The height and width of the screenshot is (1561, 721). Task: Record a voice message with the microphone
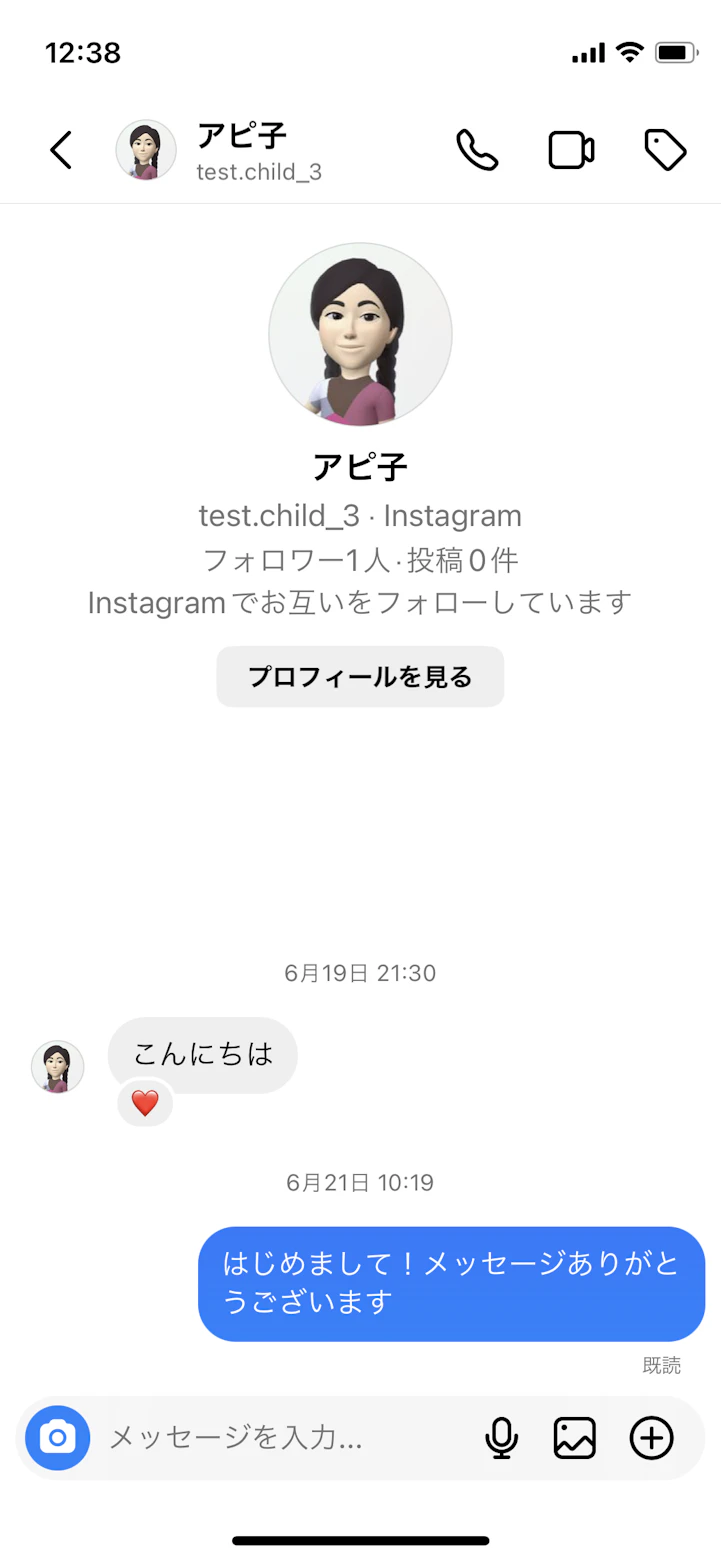[501, 1438]
